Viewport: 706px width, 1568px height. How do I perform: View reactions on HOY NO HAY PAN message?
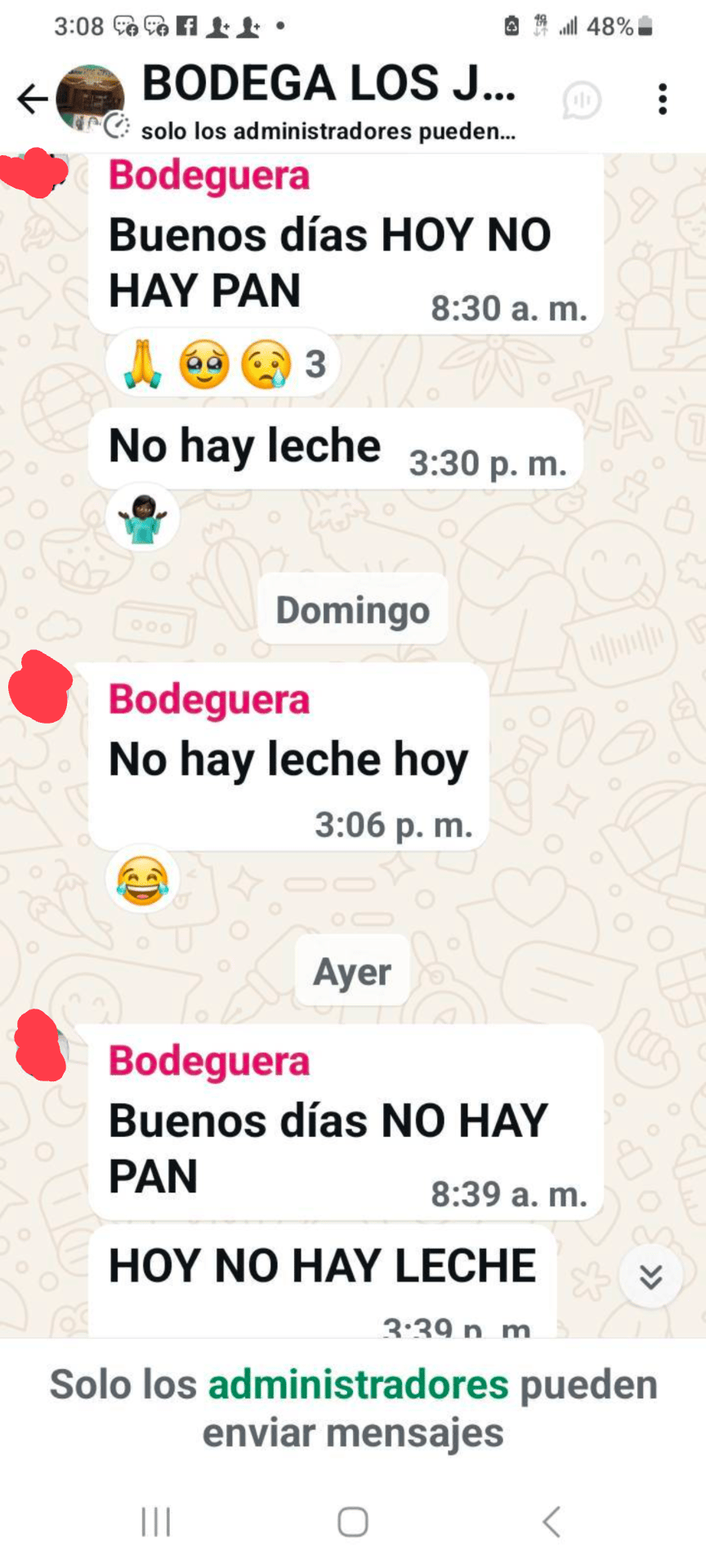click(222, 364)
